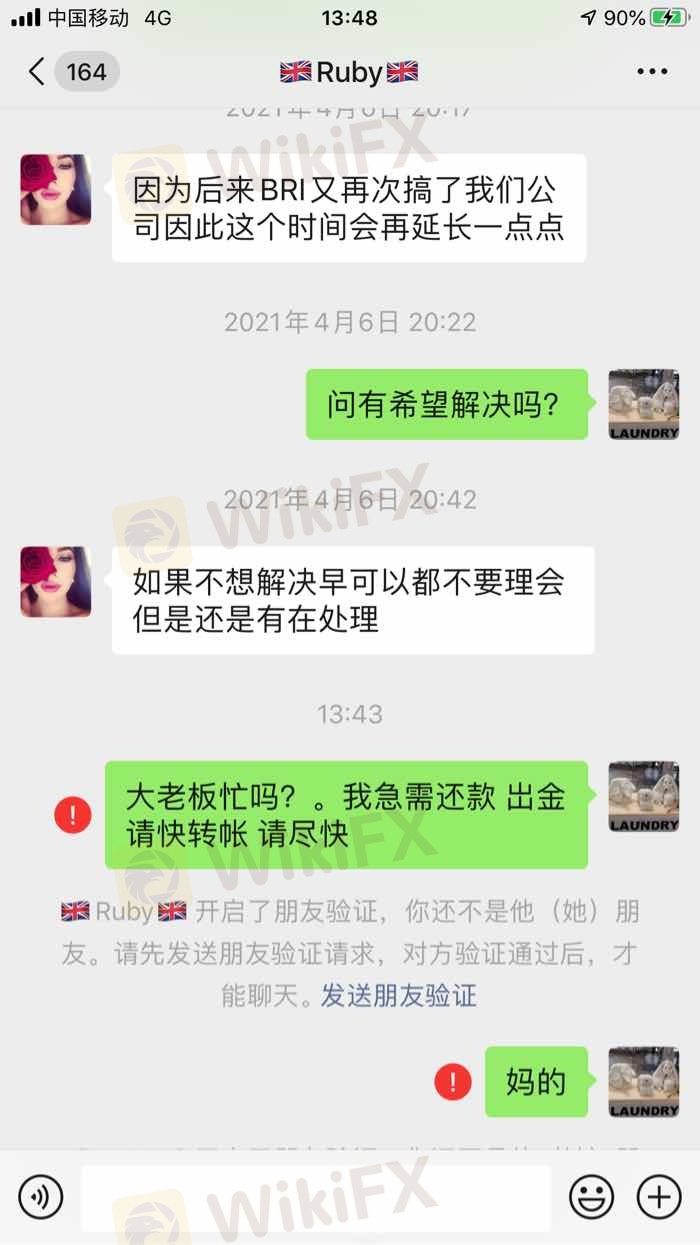Focus the message text field
The width and height of the screenshot is (700, 1245).
pyautogui.click(x=315, y=1196)
